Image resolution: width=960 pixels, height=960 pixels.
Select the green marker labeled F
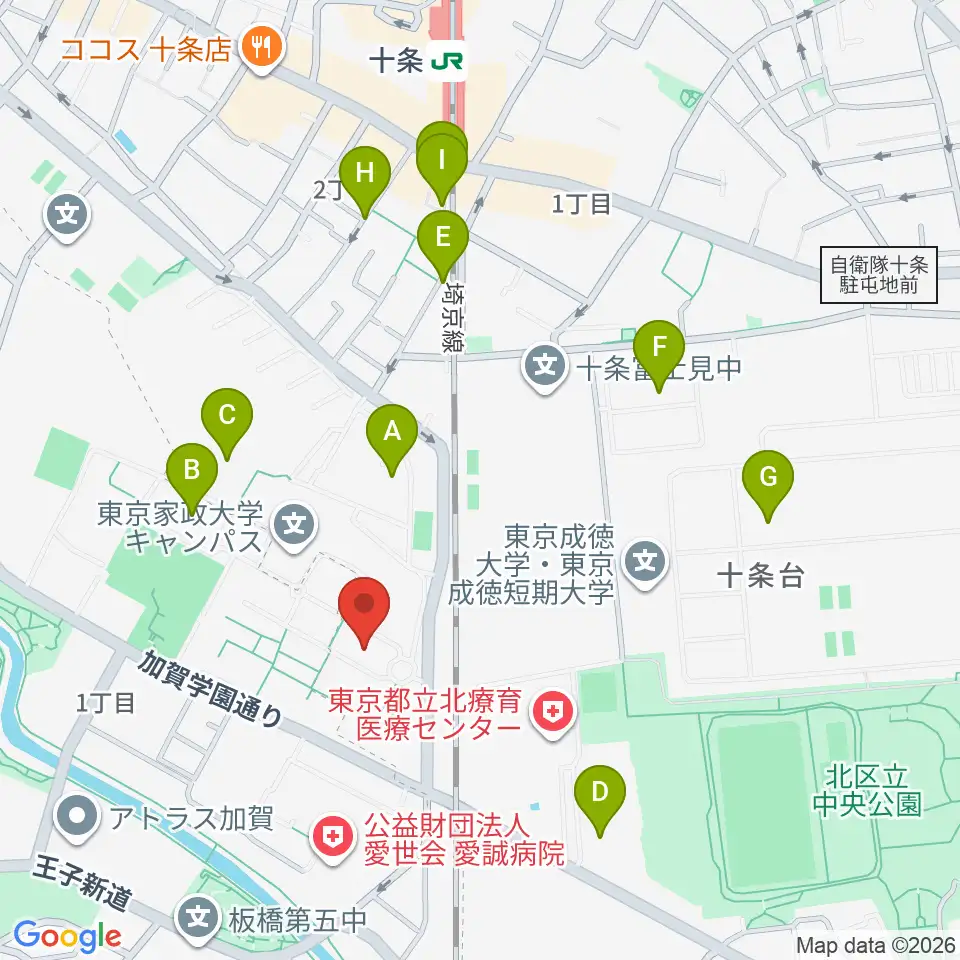[659, 348]
